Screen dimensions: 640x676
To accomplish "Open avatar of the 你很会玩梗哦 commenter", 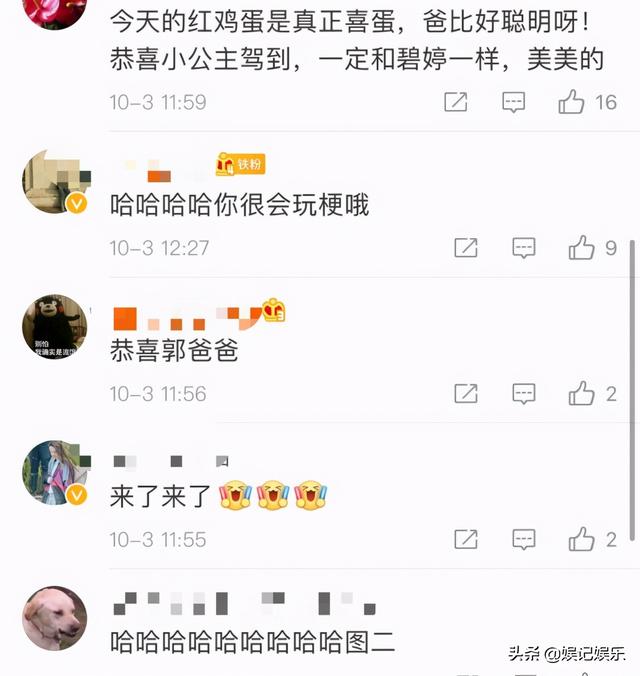I will coord(55,182).
